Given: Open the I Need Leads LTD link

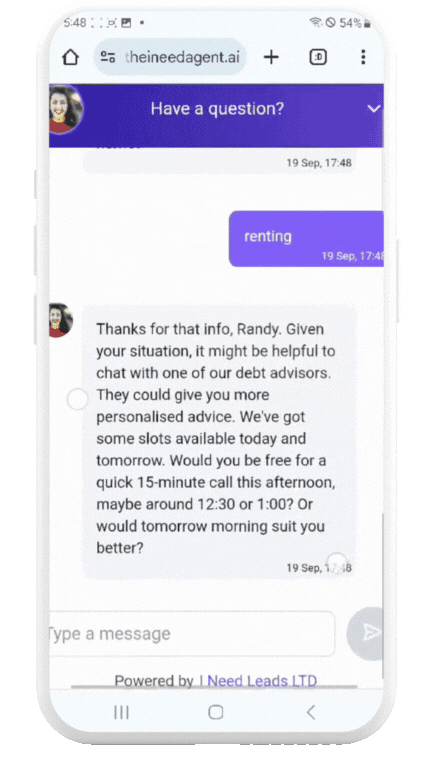Looking at the screenshot, I should click(x=258, y=681).
